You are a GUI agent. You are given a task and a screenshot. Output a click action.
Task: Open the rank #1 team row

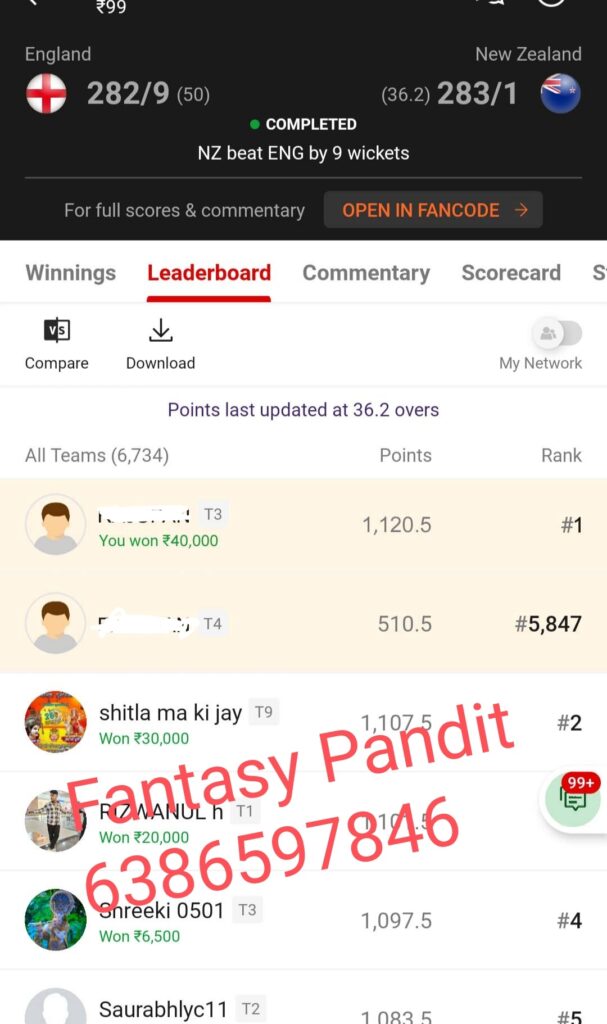303,525
